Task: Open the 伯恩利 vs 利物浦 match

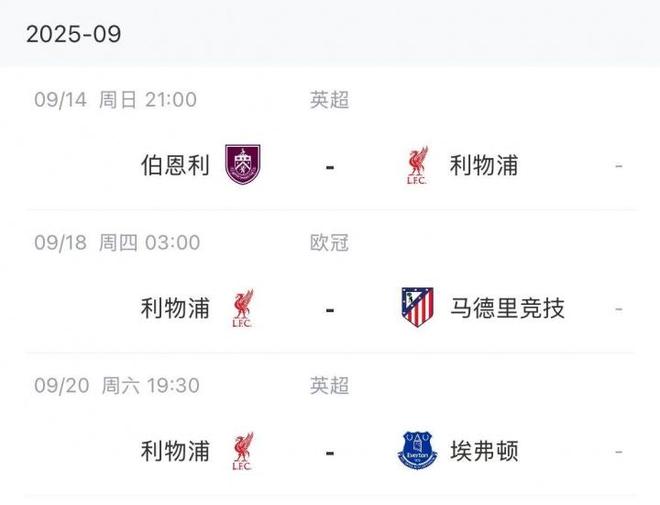Action: coord(329,165)
